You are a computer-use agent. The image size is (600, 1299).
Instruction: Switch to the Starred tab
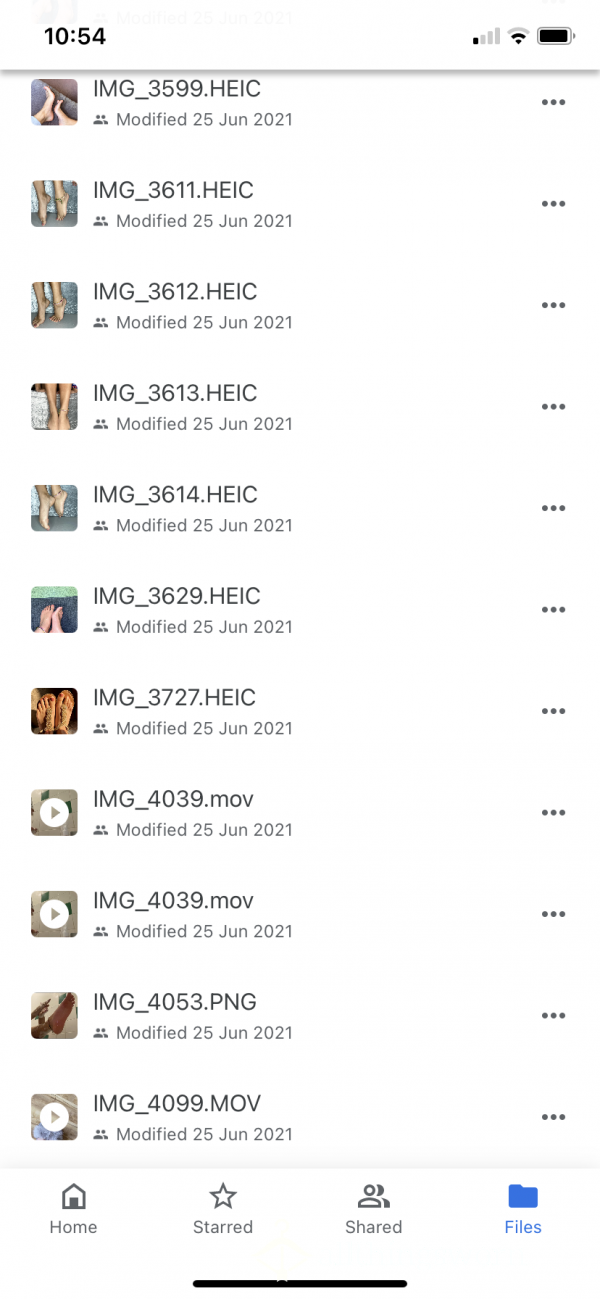(x=223, y=1209)
